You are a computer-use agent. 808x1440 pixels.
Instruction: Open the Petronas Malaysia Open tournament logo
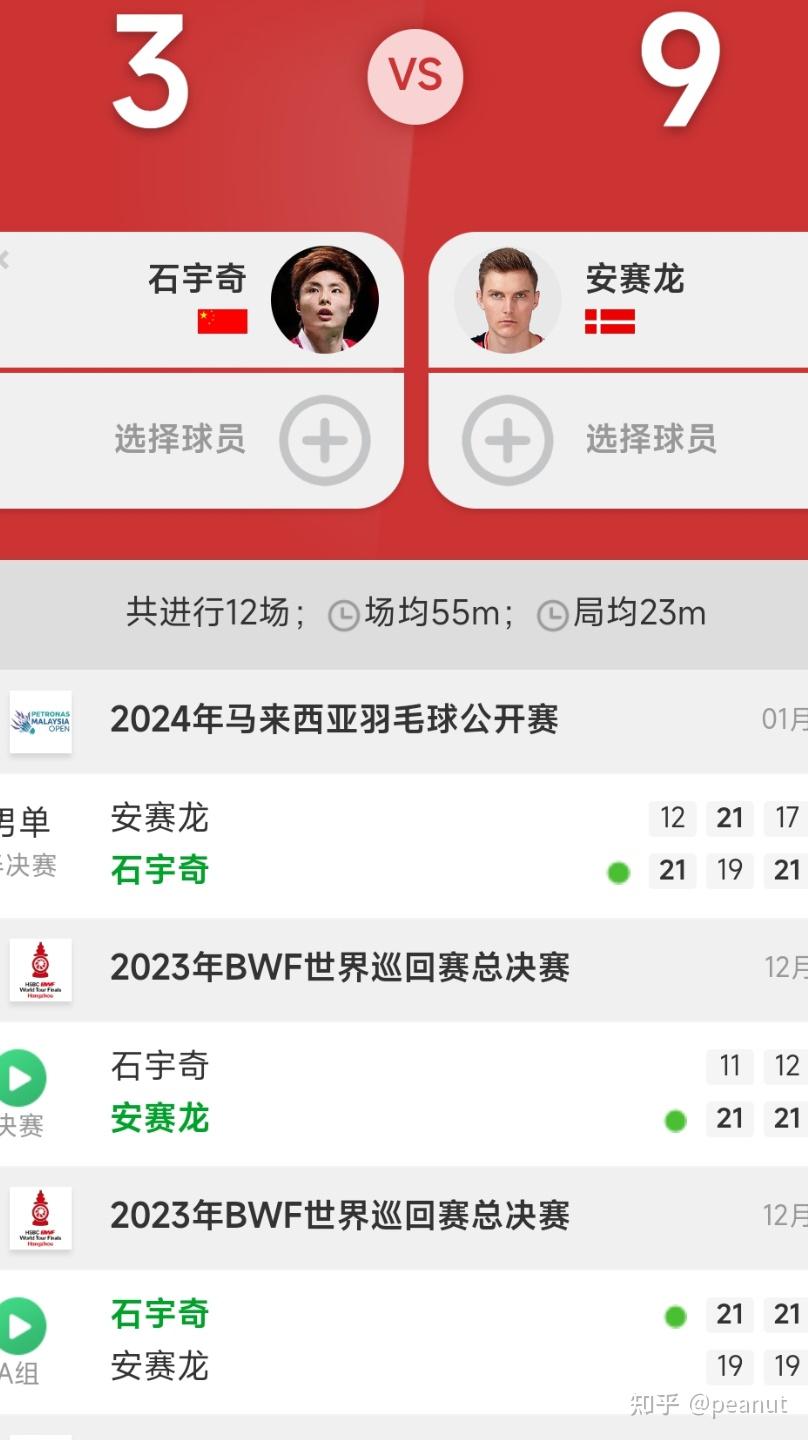[40, 720]
